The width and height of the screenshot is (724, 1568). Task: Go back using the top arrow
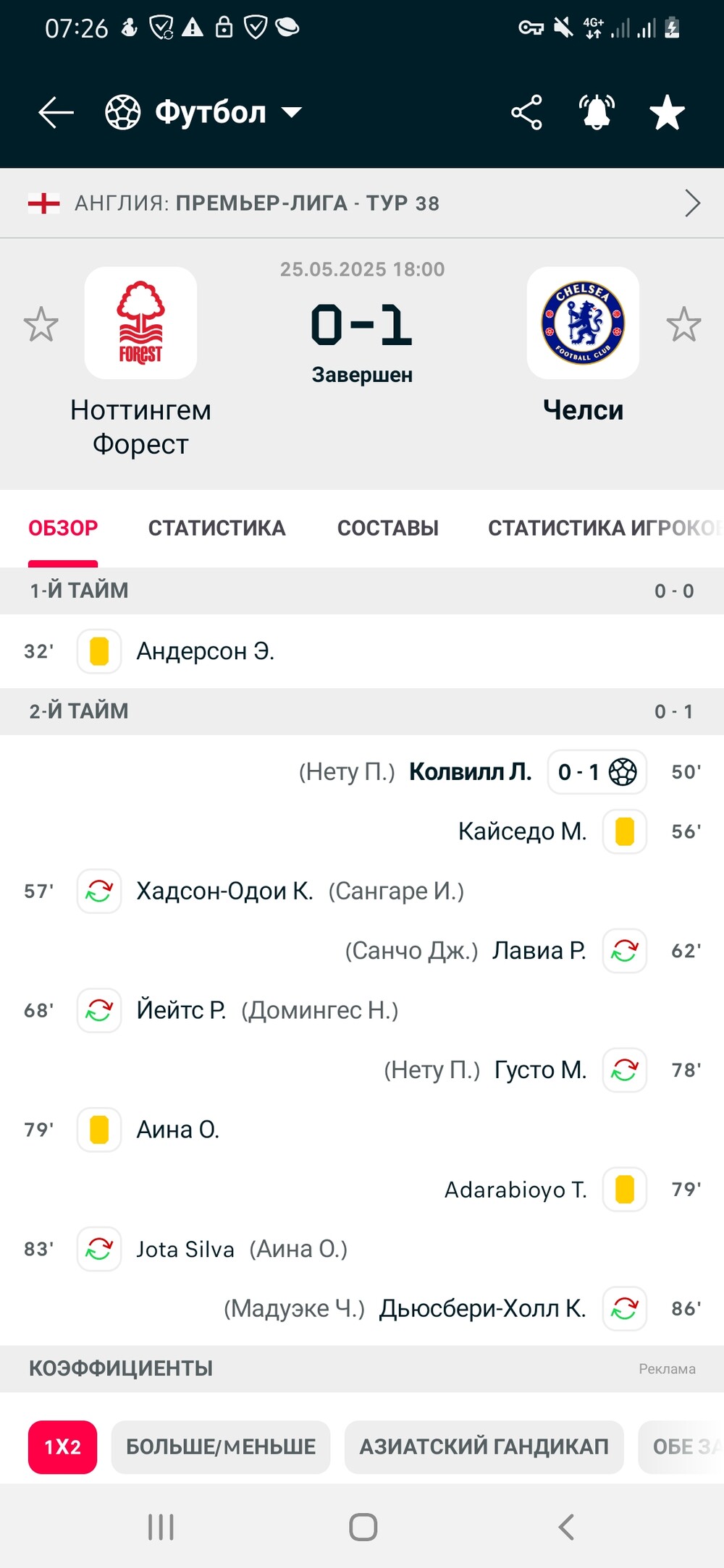56,112
